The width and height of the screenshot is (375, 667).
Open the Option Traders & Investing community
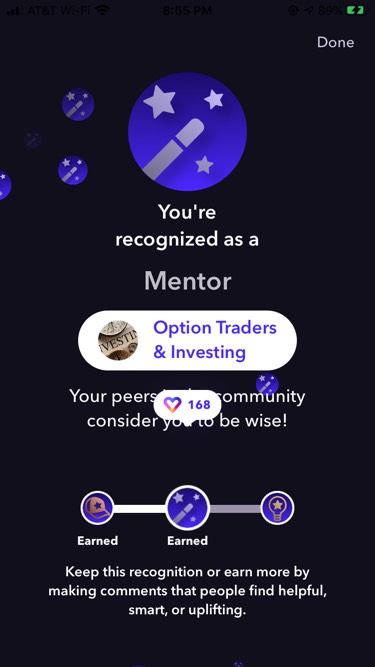tap(187, 340)
